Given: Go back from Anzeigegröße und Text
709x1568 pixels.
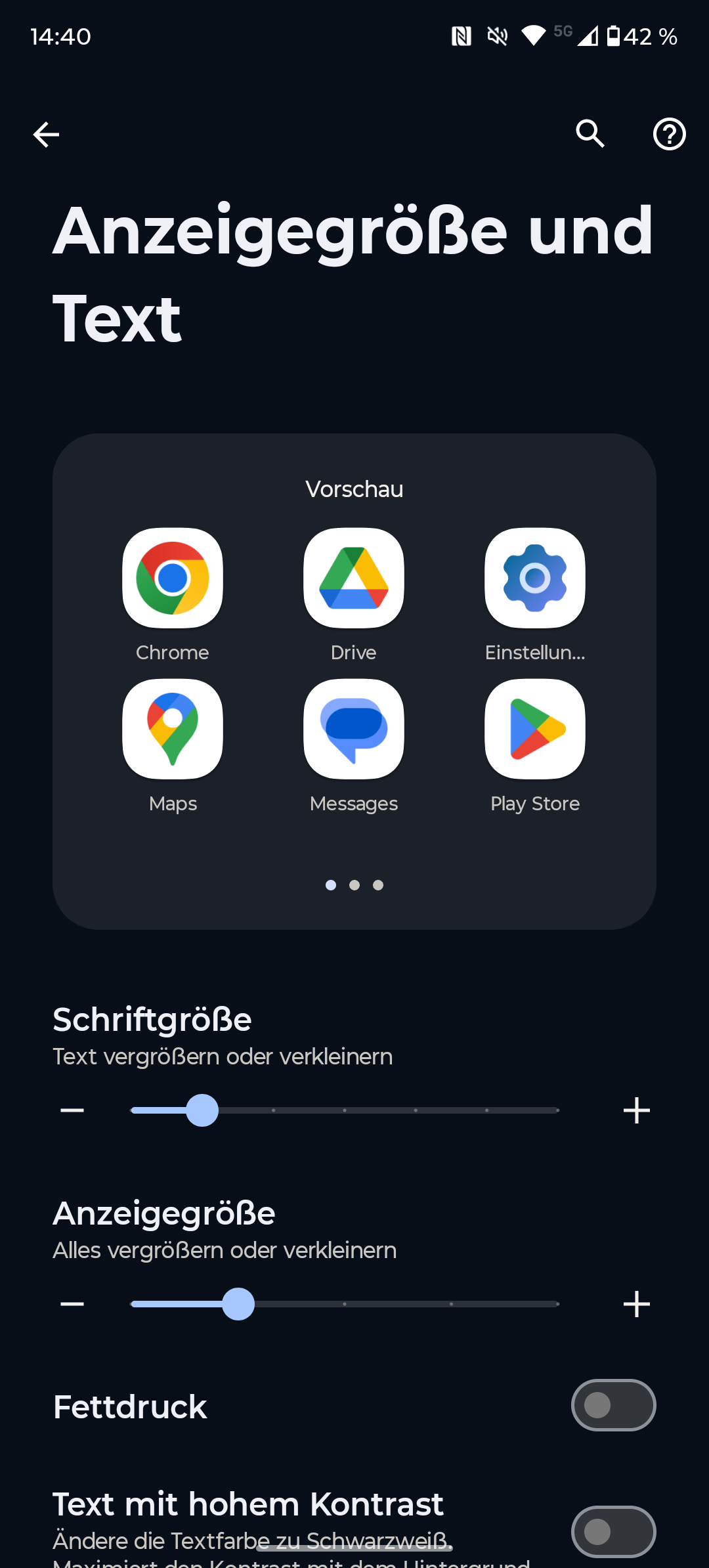Looking at the screenshot, I should click(46, 135).
